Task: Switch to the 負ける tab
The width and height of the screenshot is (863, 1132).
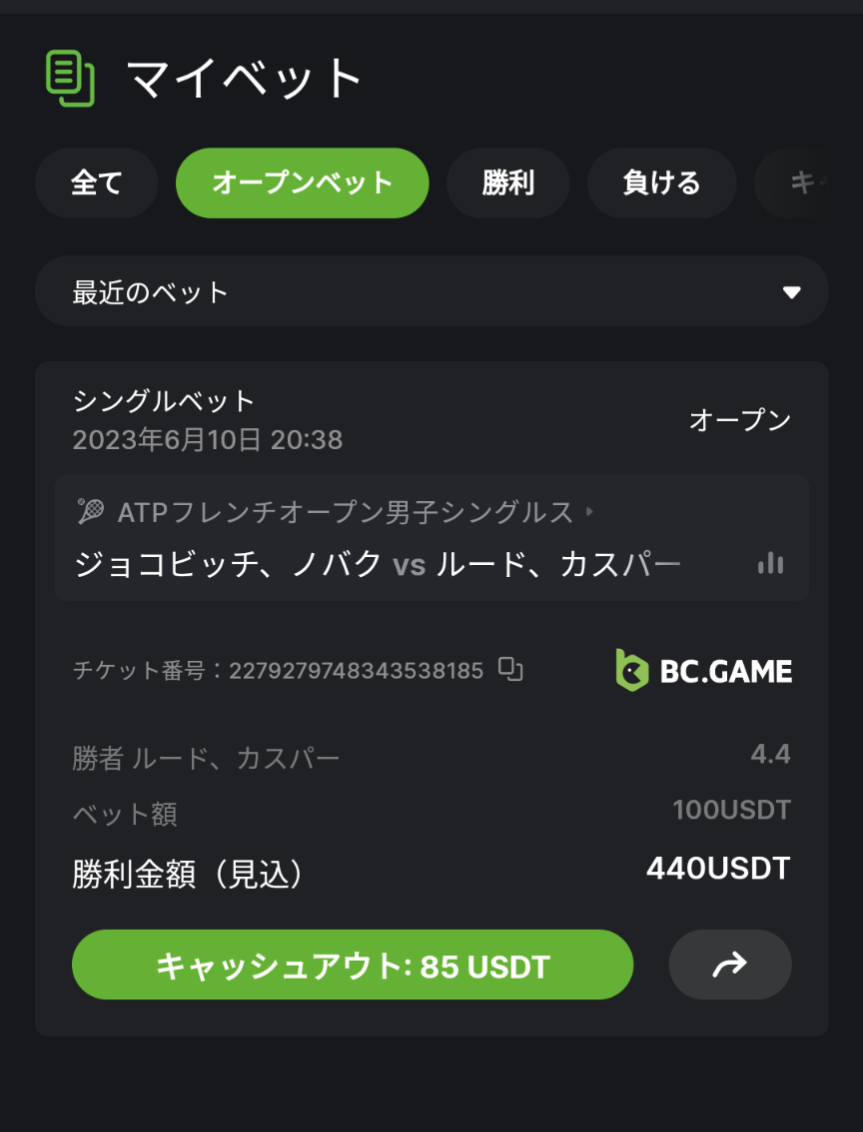Action: [x=661, y=183]
